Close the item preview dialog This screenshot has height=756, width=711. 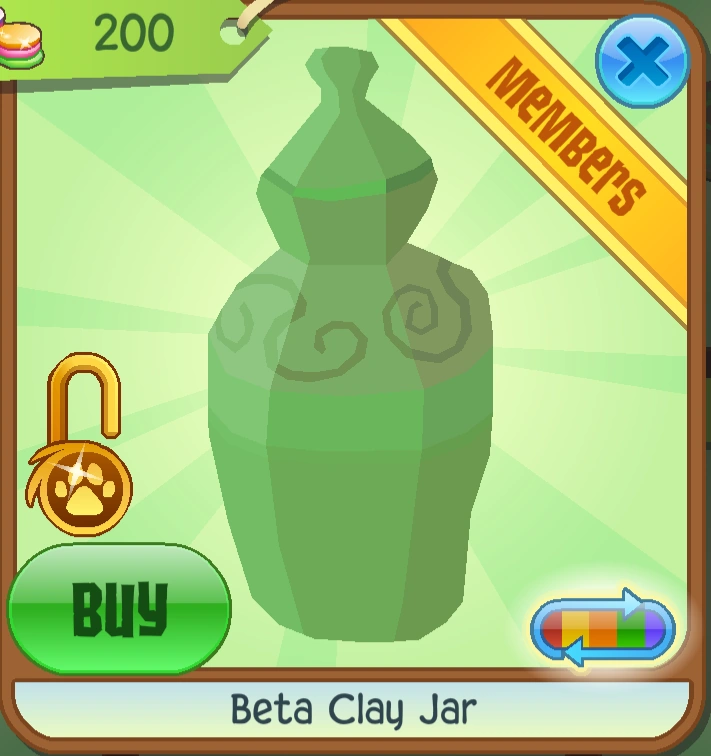pos(643,62)
